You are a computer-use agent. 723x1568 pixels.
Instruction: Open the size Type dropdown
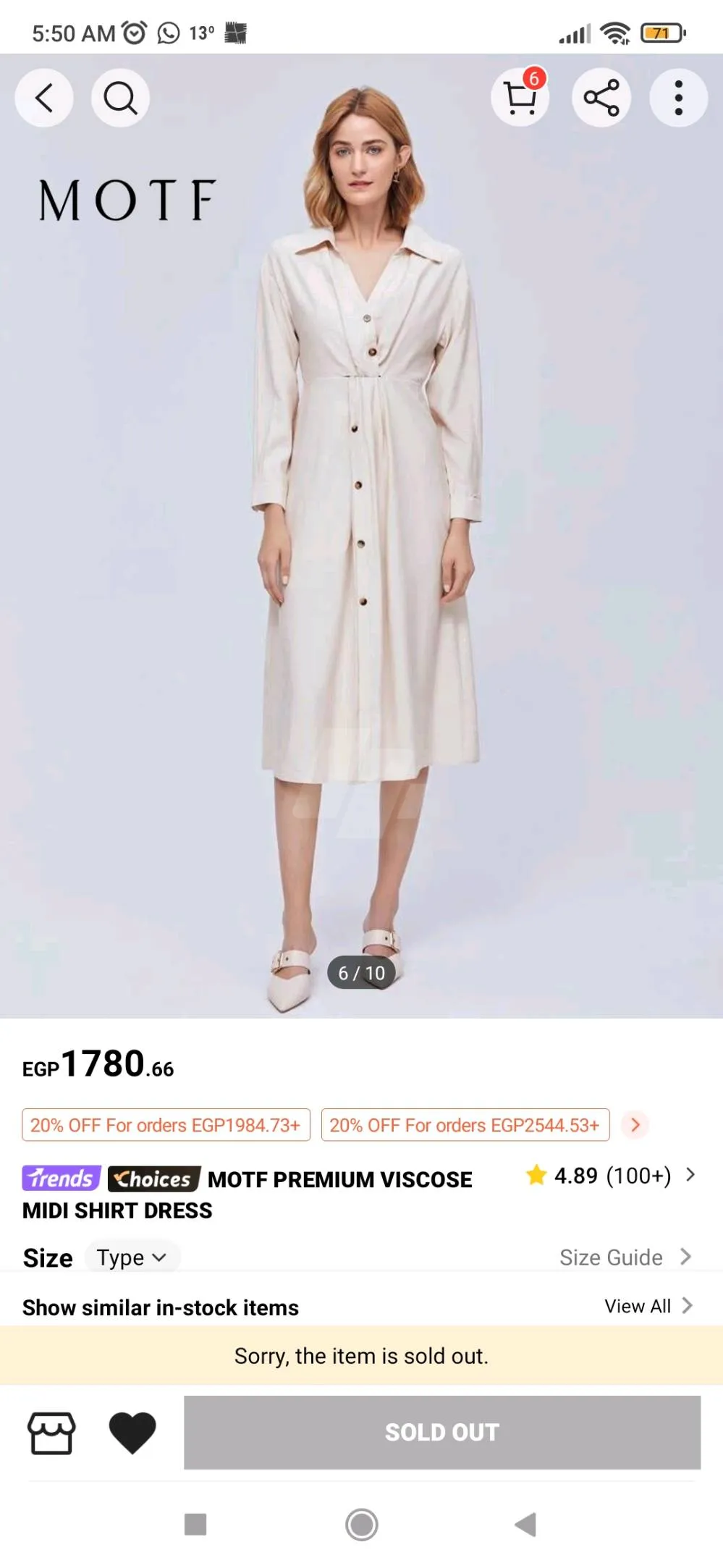(x=132, y=1257)
